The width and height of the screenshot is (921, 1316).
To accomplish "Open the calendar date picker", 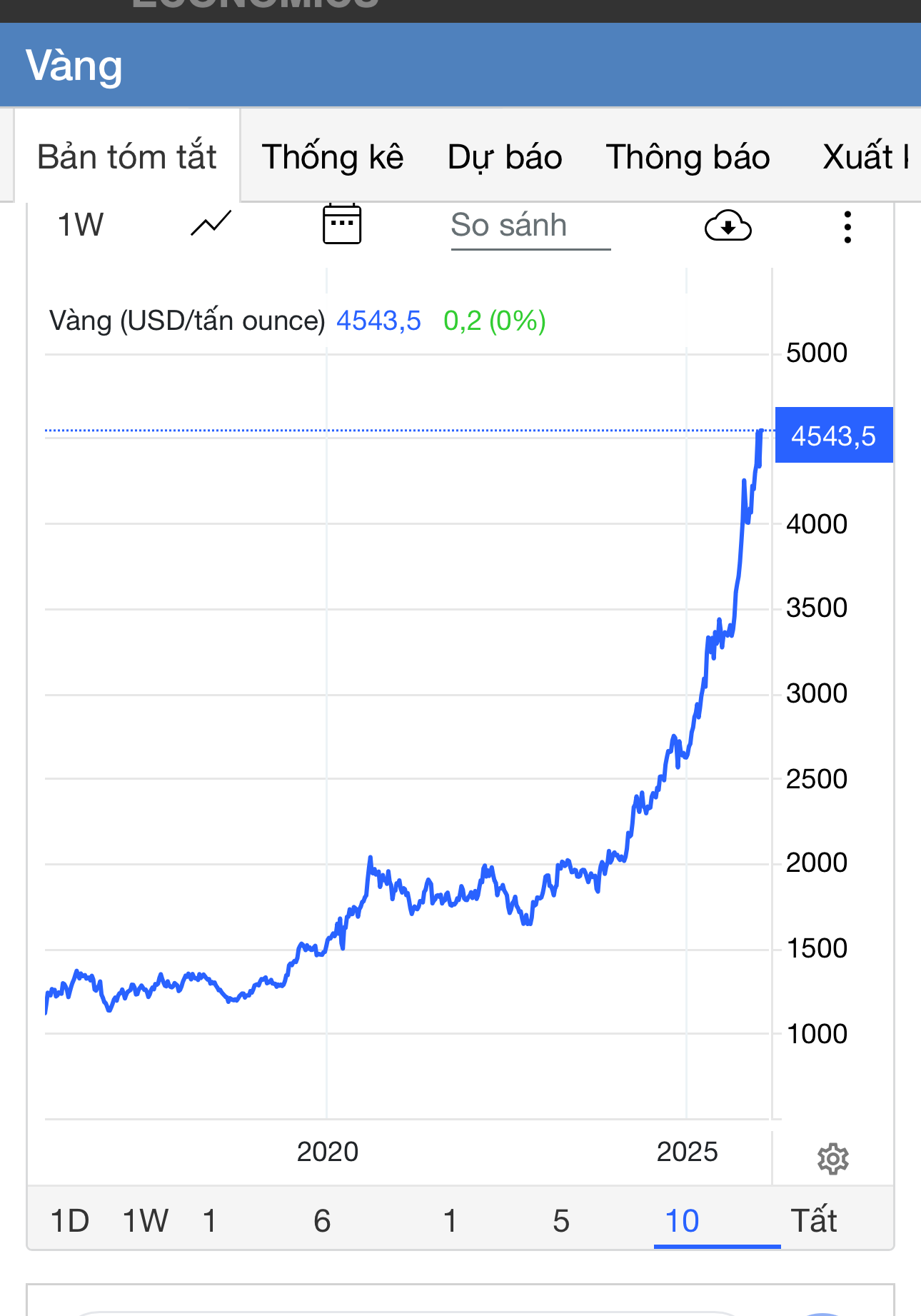I will (342, 225).
